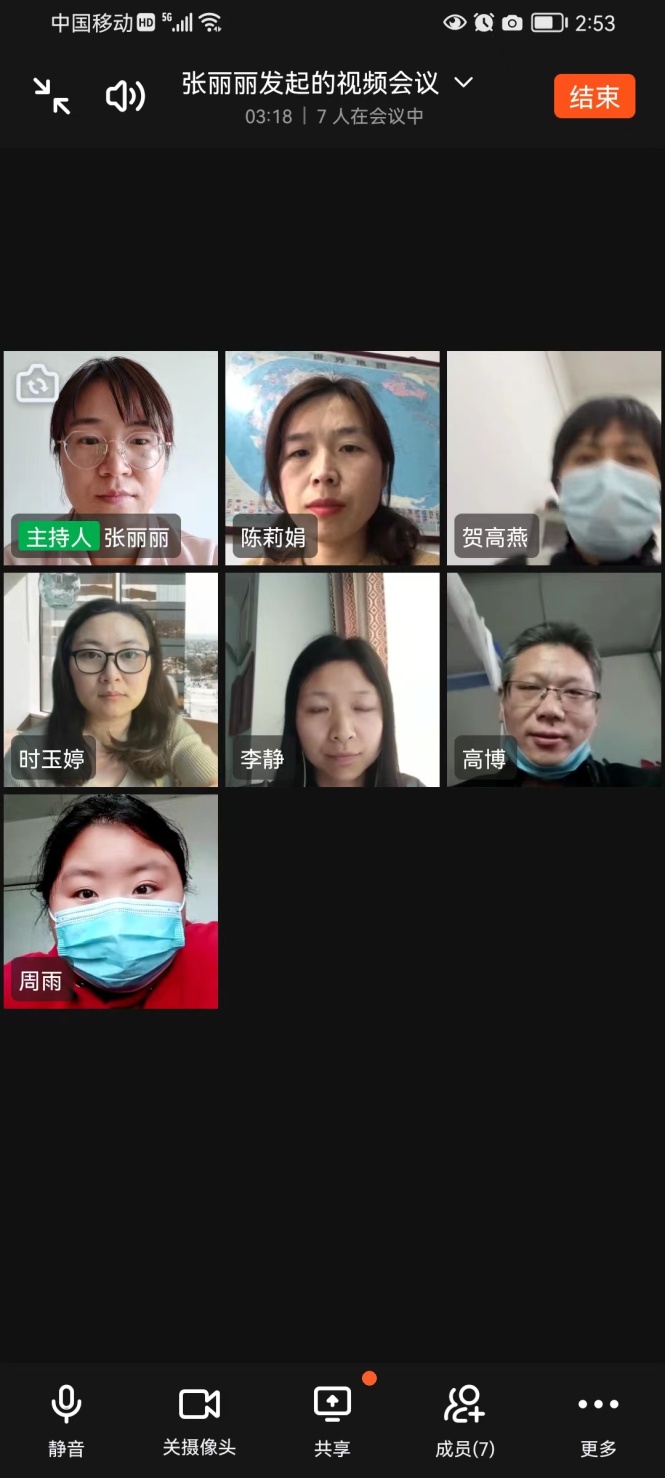View 时玉婷's video tile
The height and width of the screenshot is (1478, 665).
[x=111, y=679]
